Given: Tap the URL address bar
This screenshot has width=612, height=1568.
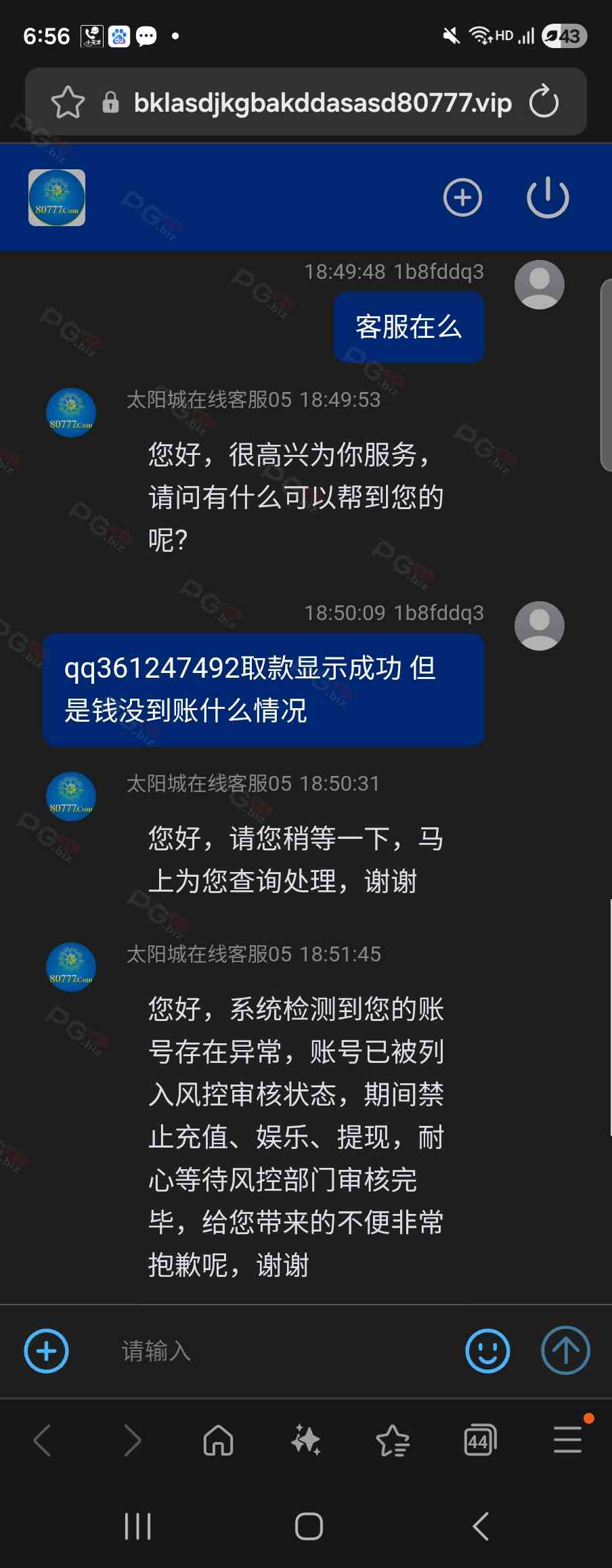Looking at the screenshot, I should (322, 103).
